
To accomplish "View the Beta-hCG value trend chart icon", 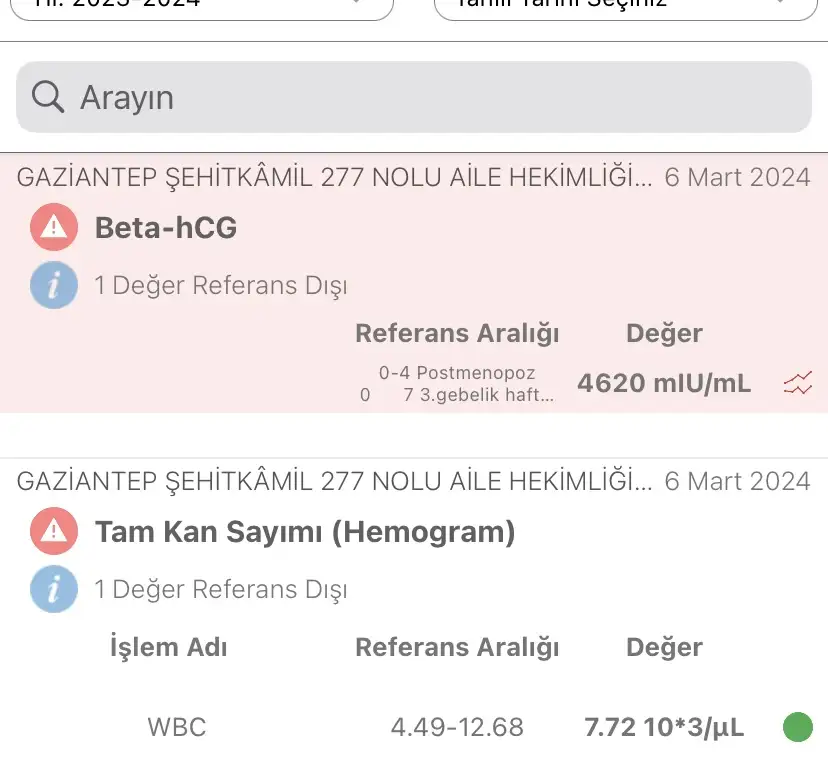I will click(798, 383).
